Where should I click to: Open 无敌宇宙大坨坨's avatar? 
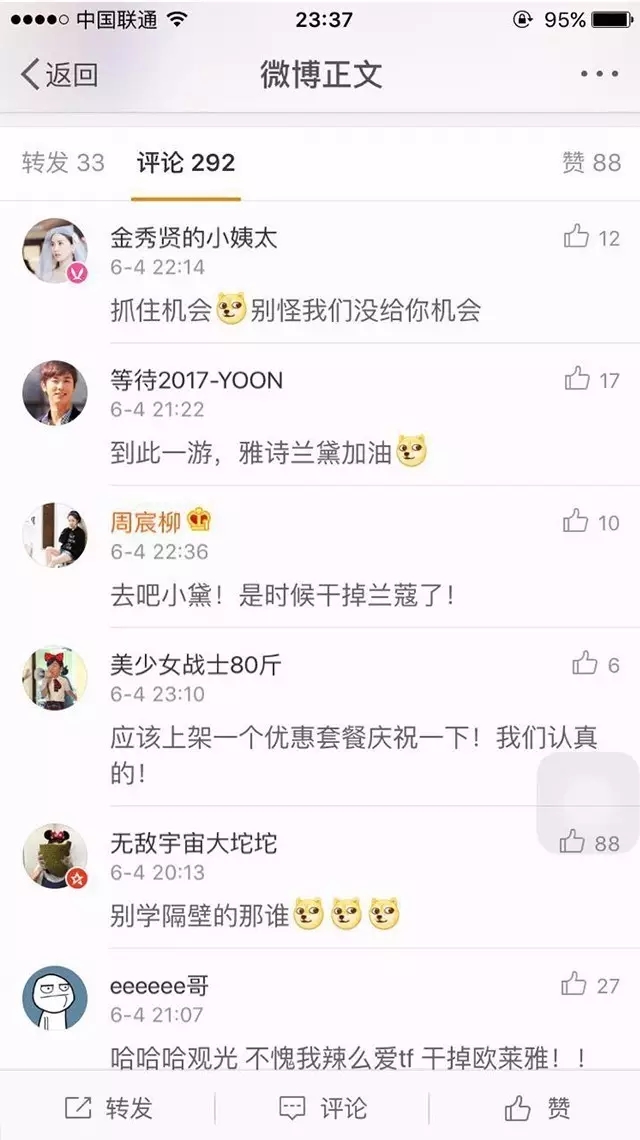pos(54,856)
